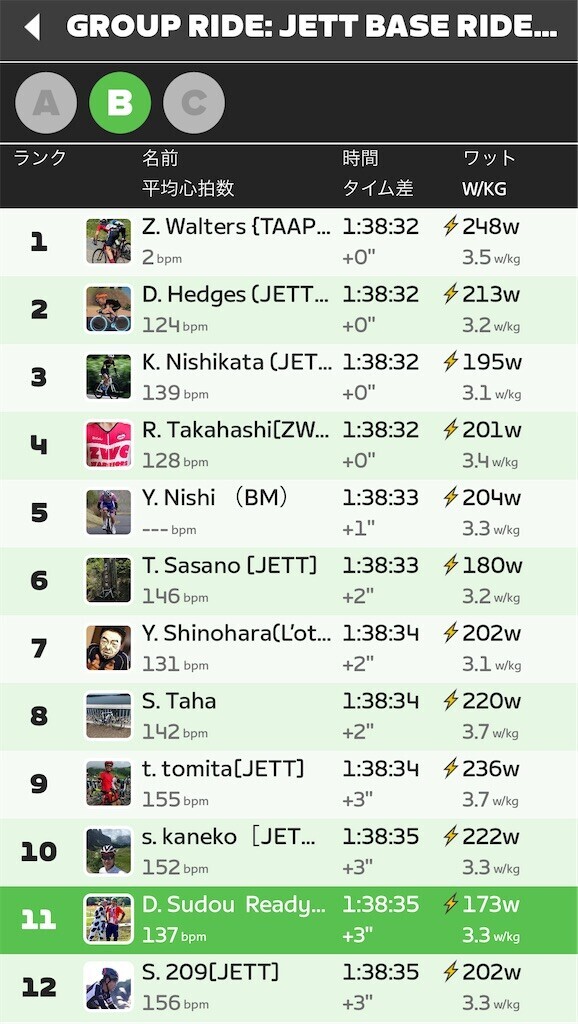Switch to category C results
Viewport: 578px width, 1024px height.
point(194,103)
